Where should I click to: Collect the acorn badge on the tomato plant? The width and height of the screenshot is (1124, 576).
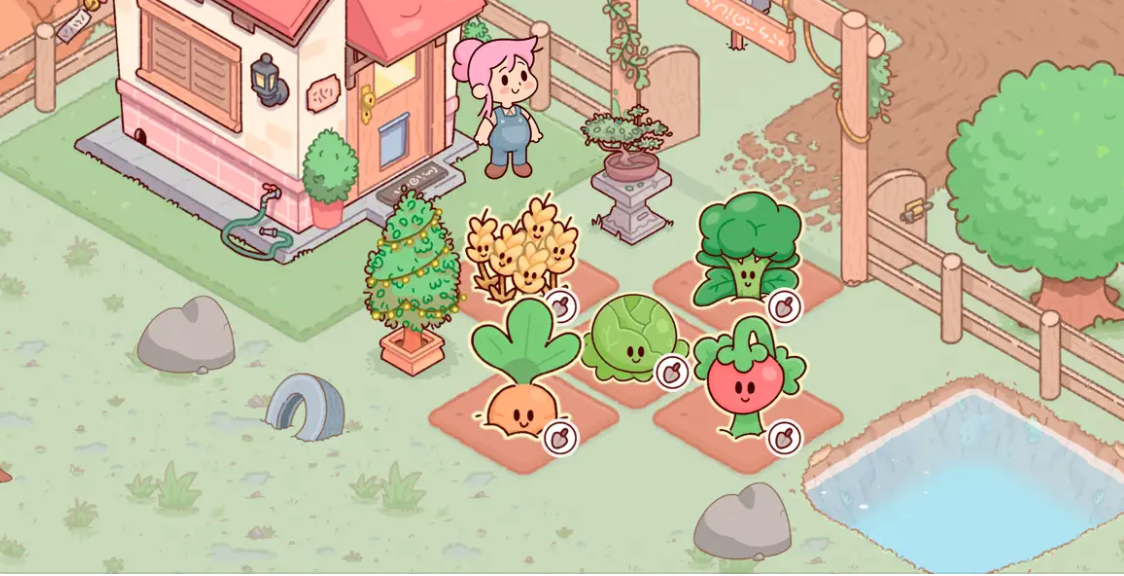point(785,438)
